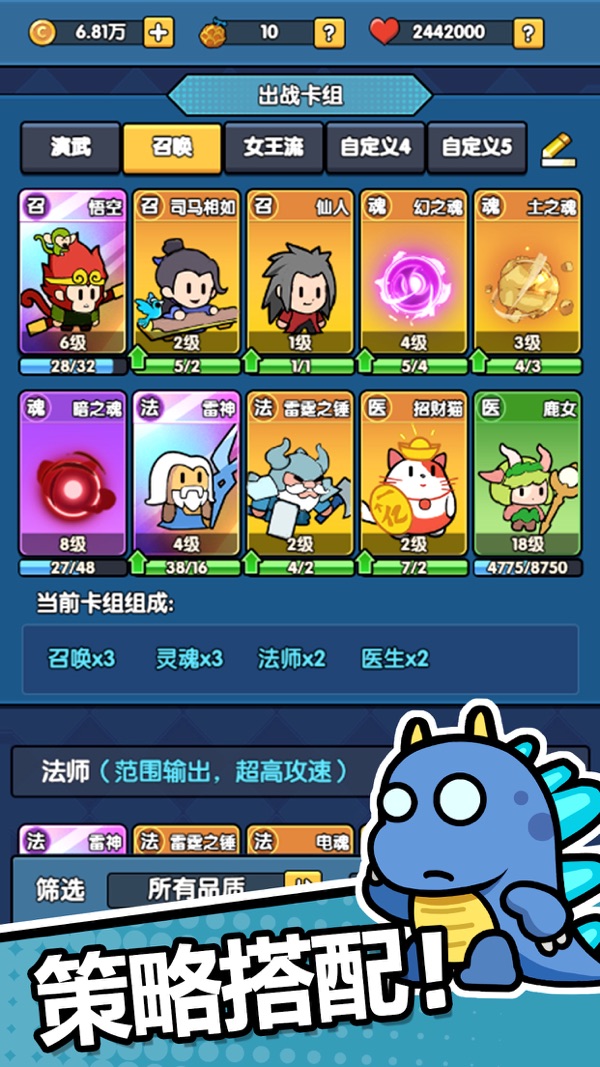Tap the plus button to add coins
This screenshot has height=1067, width=600.
click(x=159, y=32)
